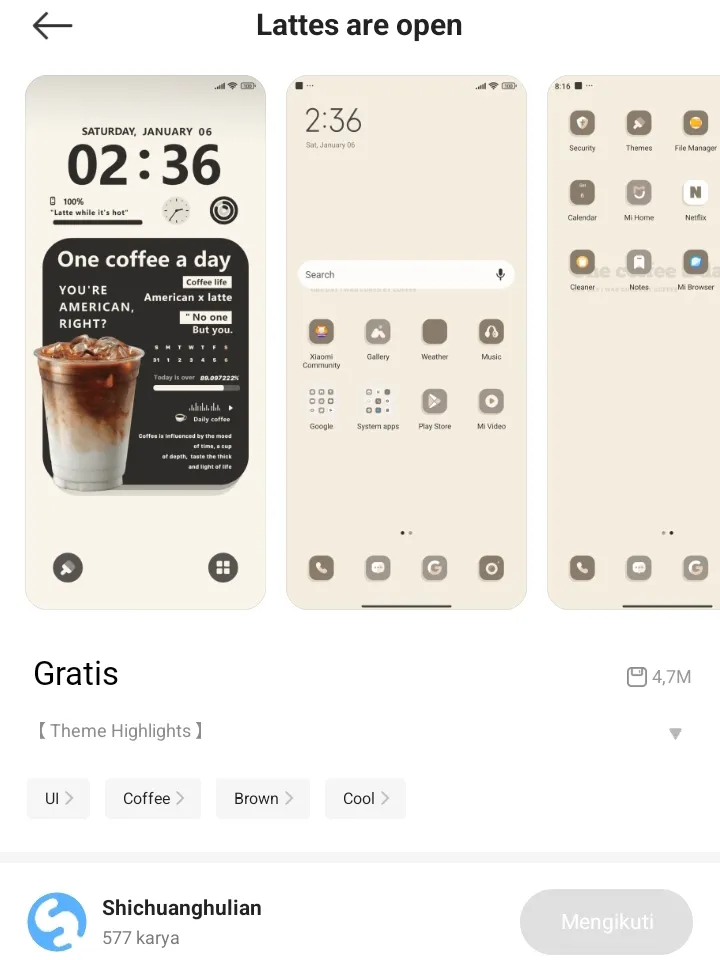Image resolution: width=720 pixels, height=960 pixels.
Task: View the third preview with Security icon
Action: (634, 342)
